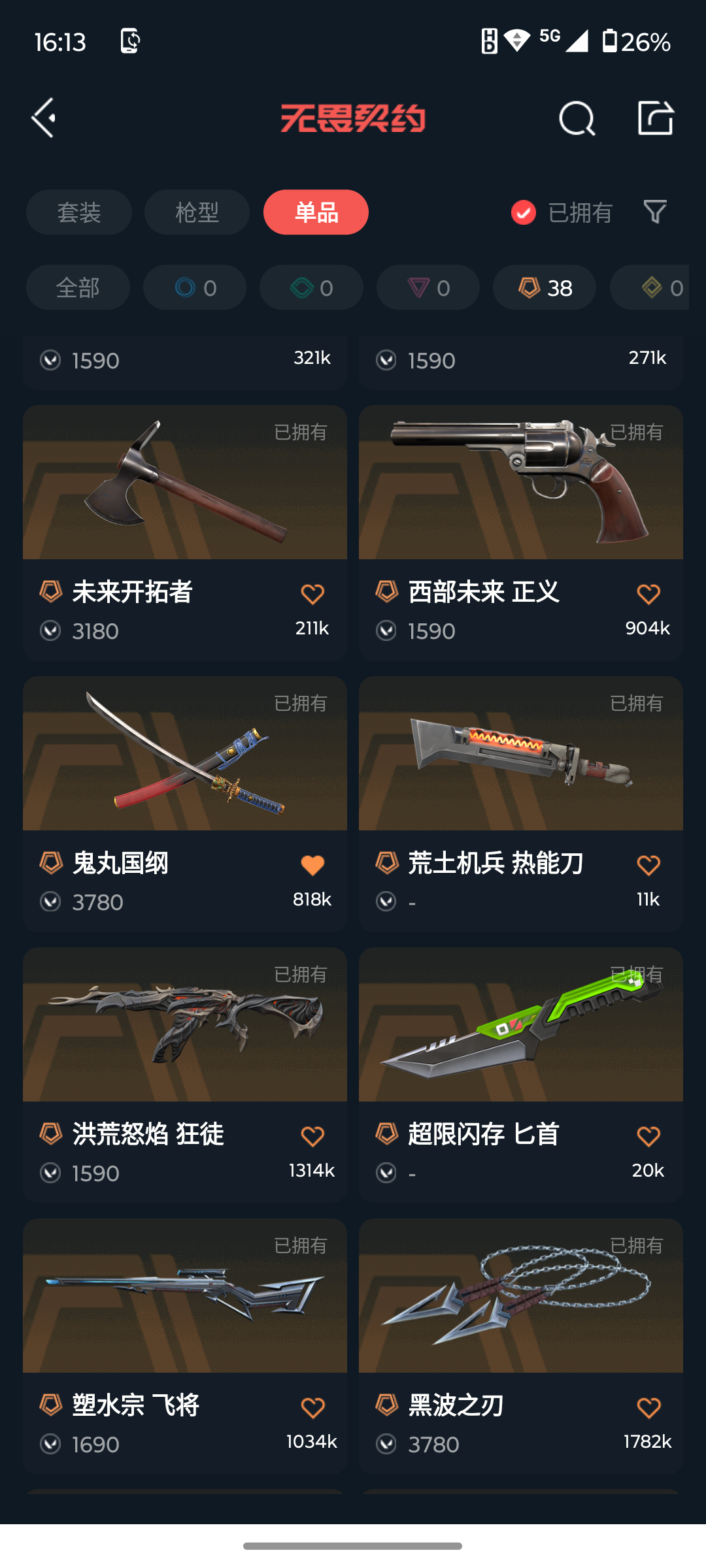Select the 全部 tier chip
706x1568 pixels.
78,287
